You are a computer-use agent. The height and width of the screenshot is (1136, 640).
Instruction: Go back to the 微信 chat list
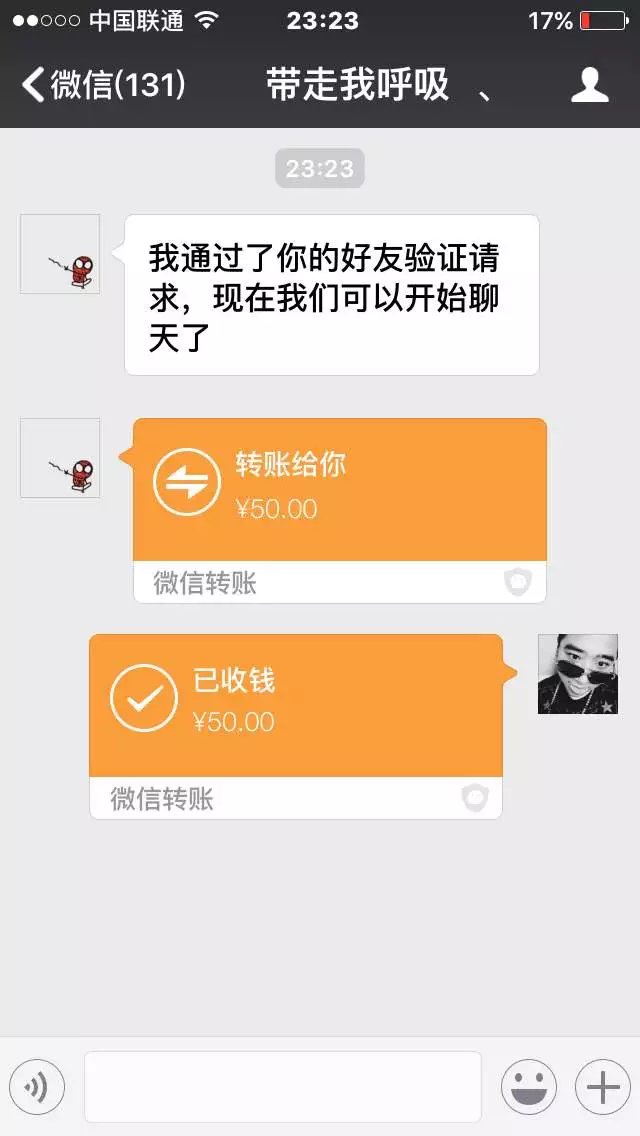click(103, 85)
